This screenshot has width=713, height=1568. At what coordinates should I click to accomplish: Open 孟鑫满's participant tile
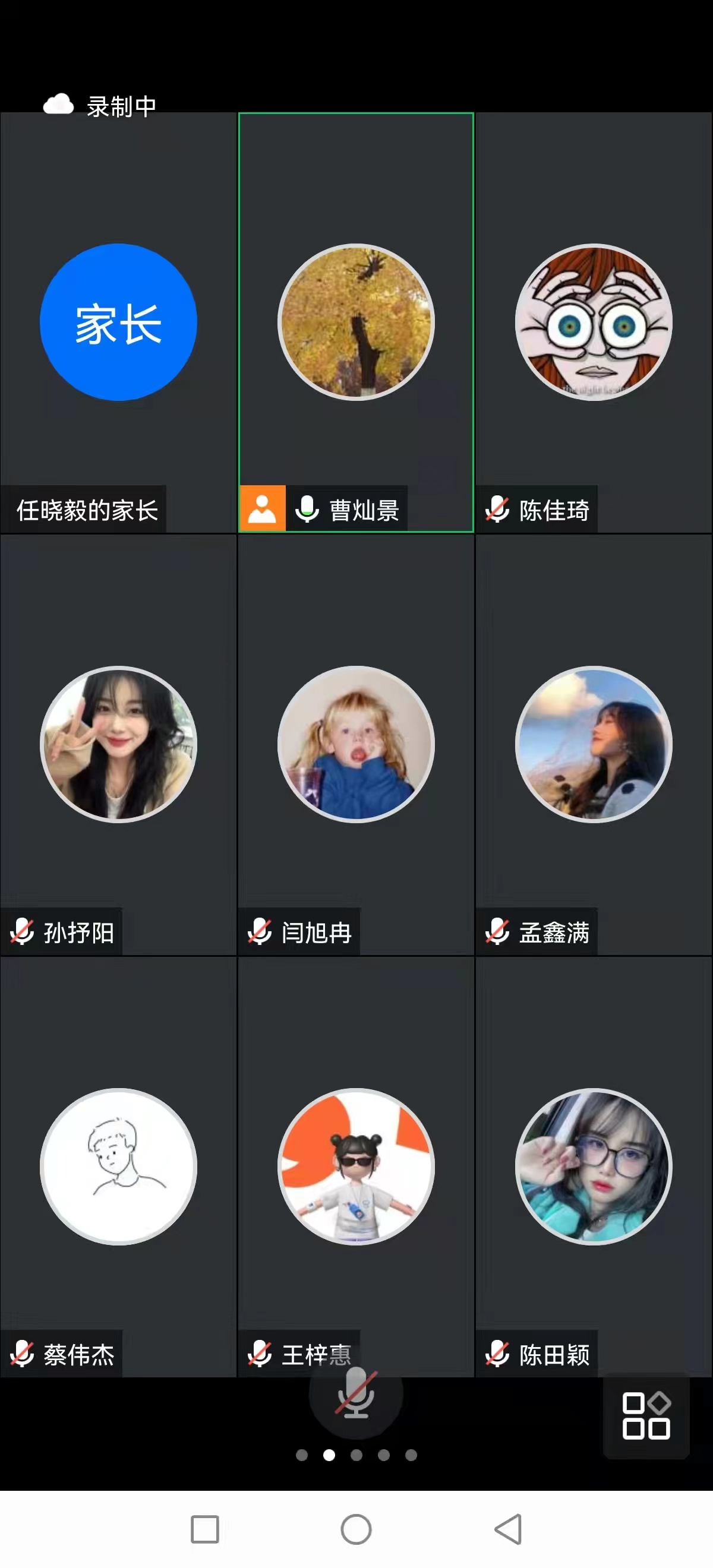click(594, 744)
